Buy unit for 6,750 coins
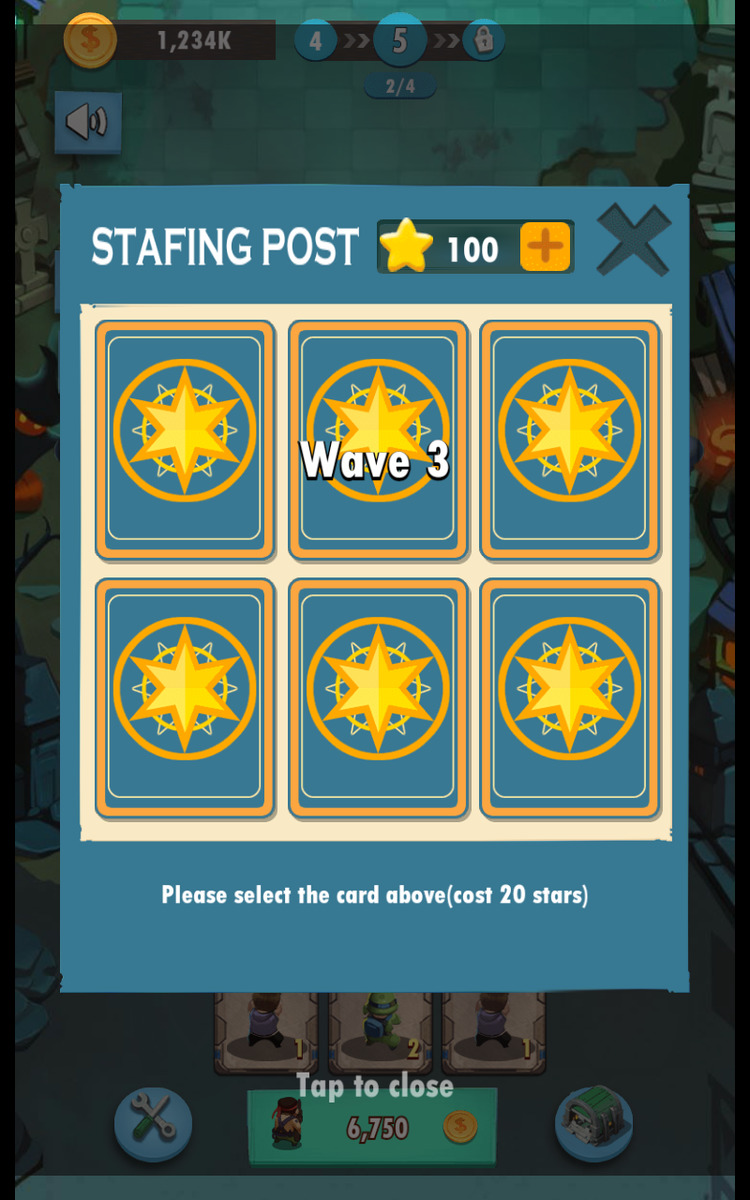 pos(372,1127)
